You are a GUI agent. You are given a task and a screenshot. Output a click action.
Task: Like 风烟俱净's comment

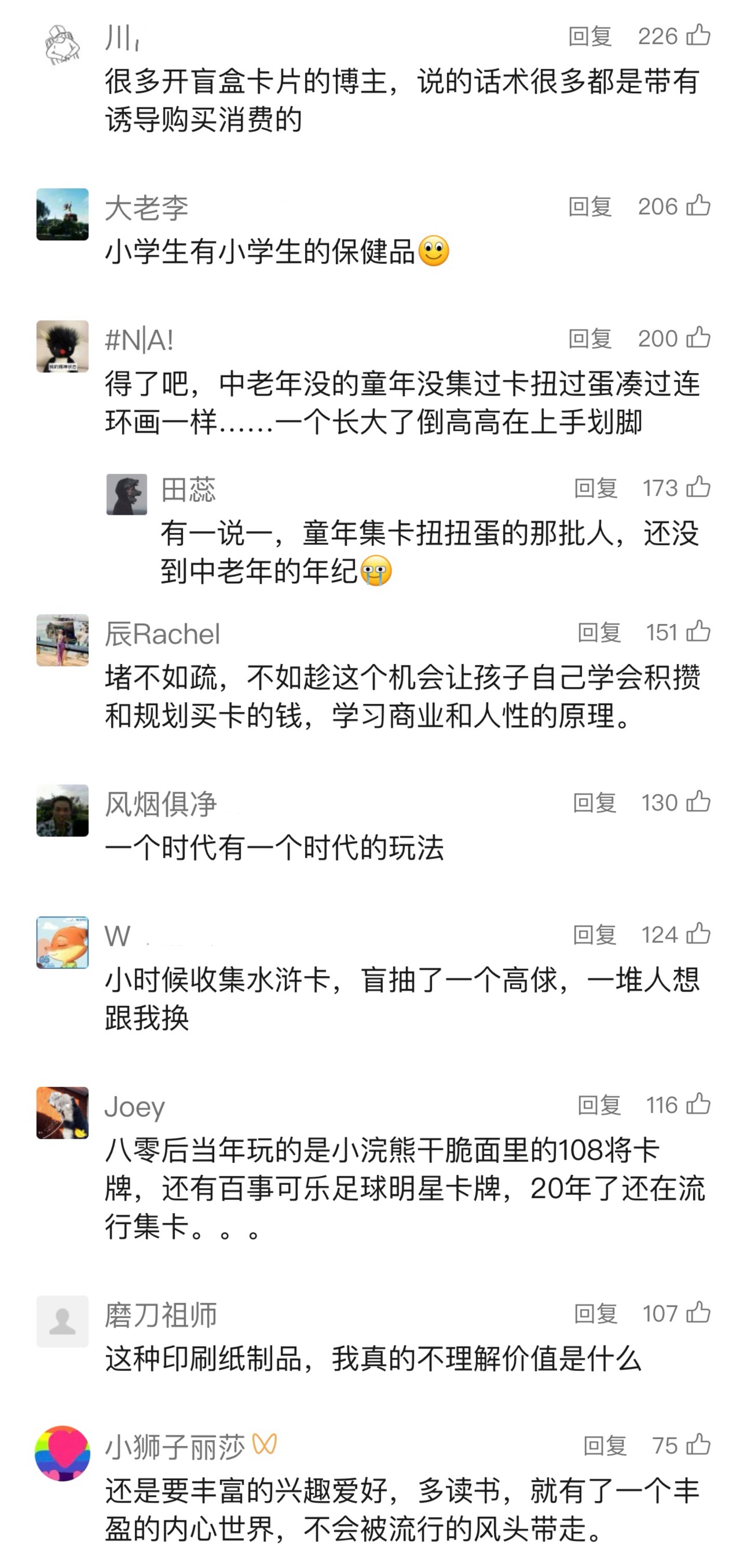click(x=698, y=802)
